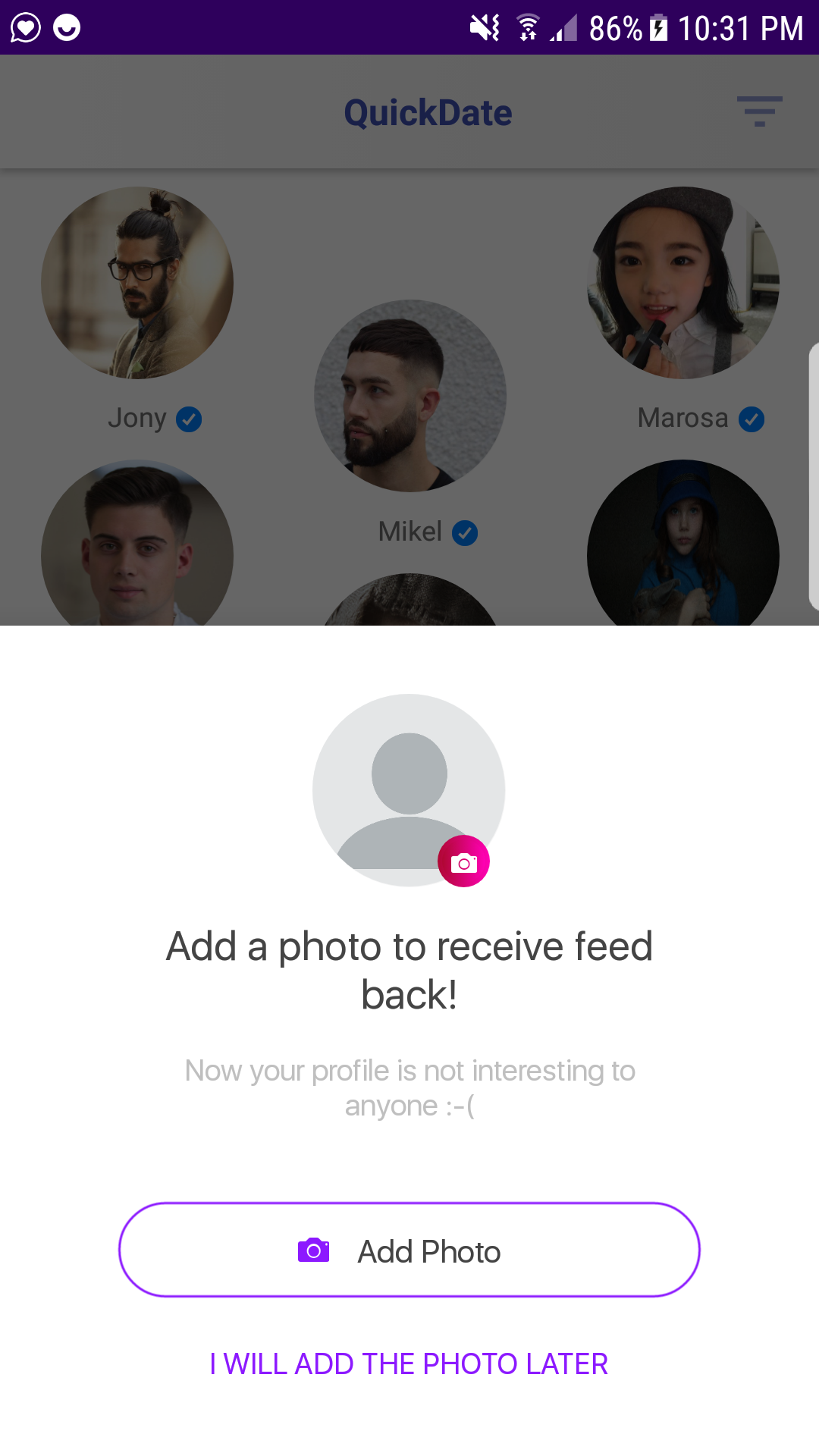Open Jony's profile picture

point(137,283)
